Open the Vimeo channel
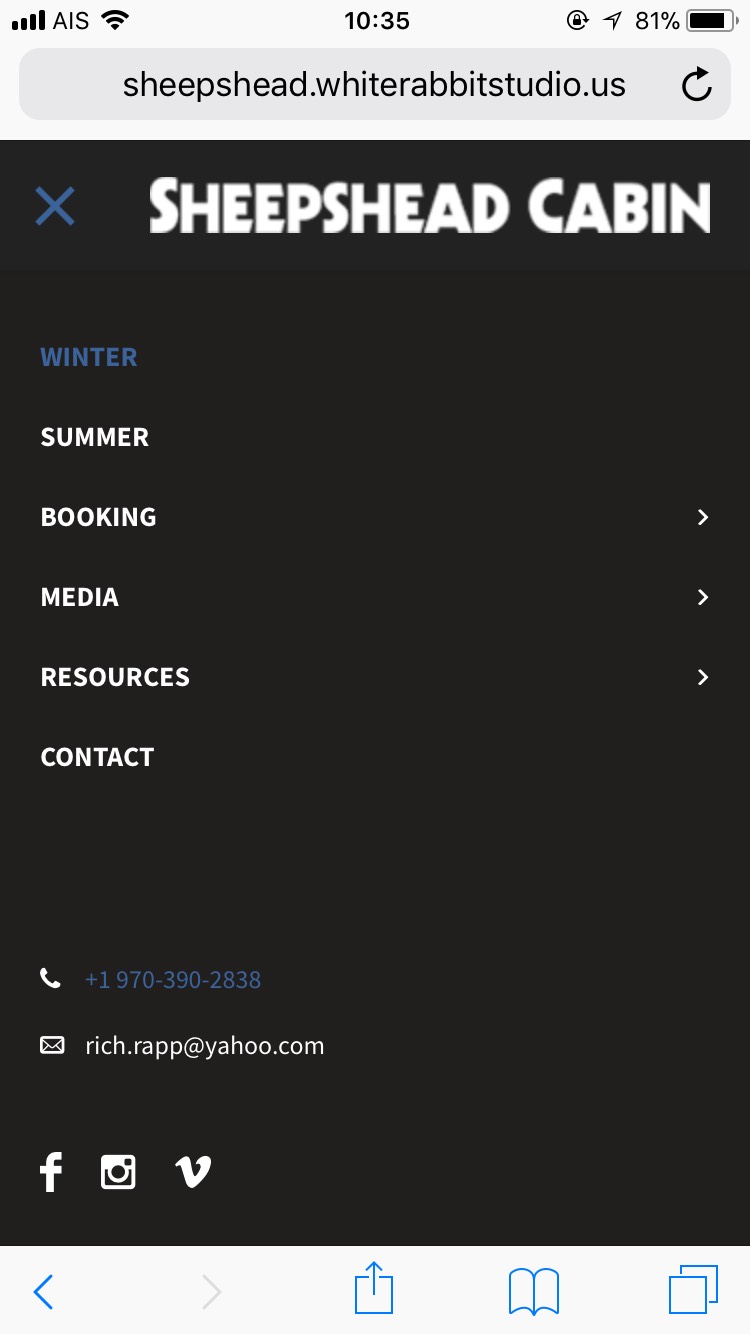 pos(192,1171)
